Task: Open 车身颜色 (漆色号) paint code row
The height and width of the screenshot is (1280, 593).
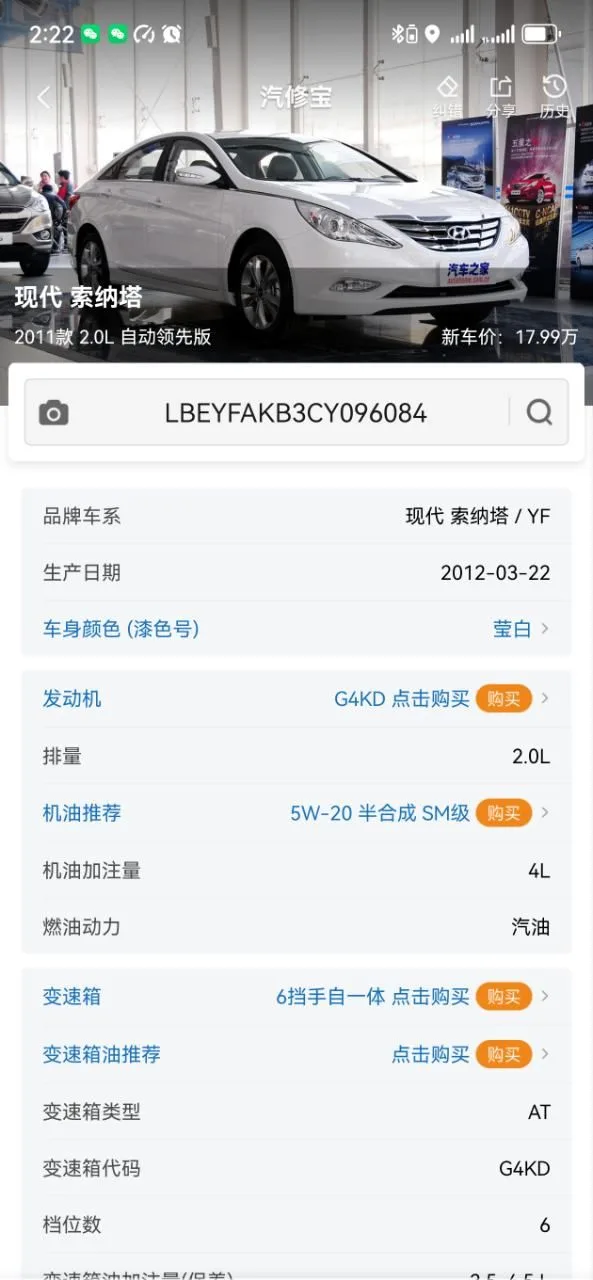Action: click(296, 629)
